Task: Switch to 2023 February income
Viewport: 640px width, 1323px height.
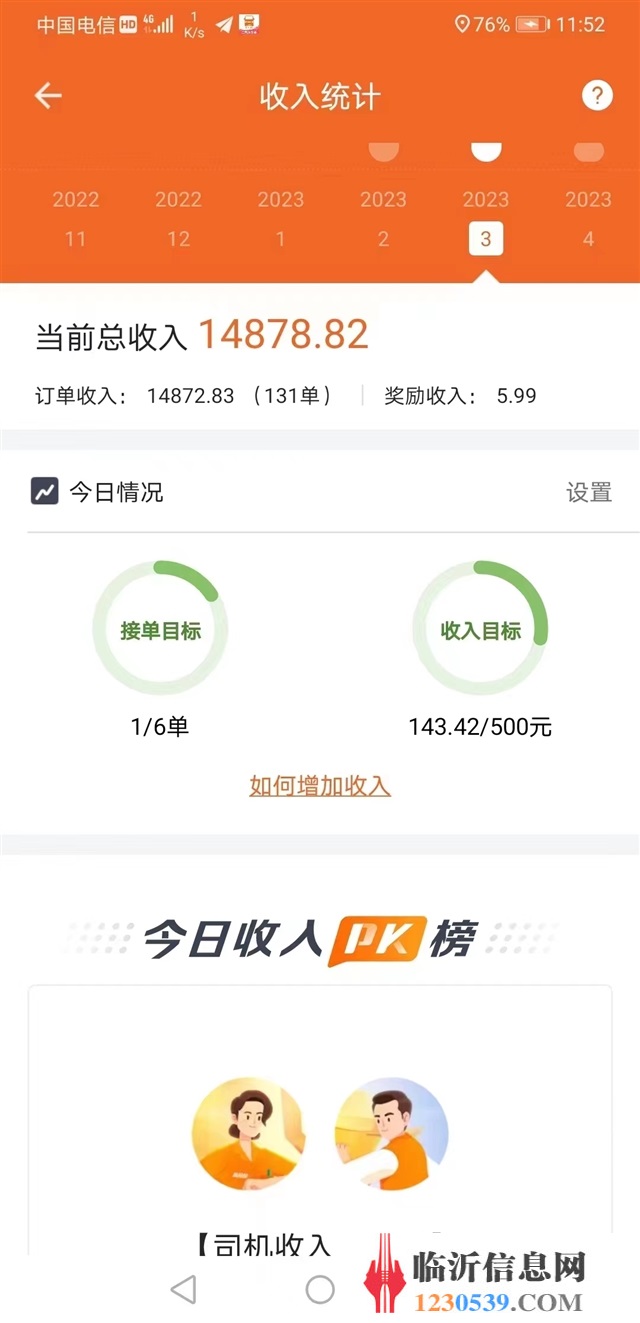Action: click(383, 219)
